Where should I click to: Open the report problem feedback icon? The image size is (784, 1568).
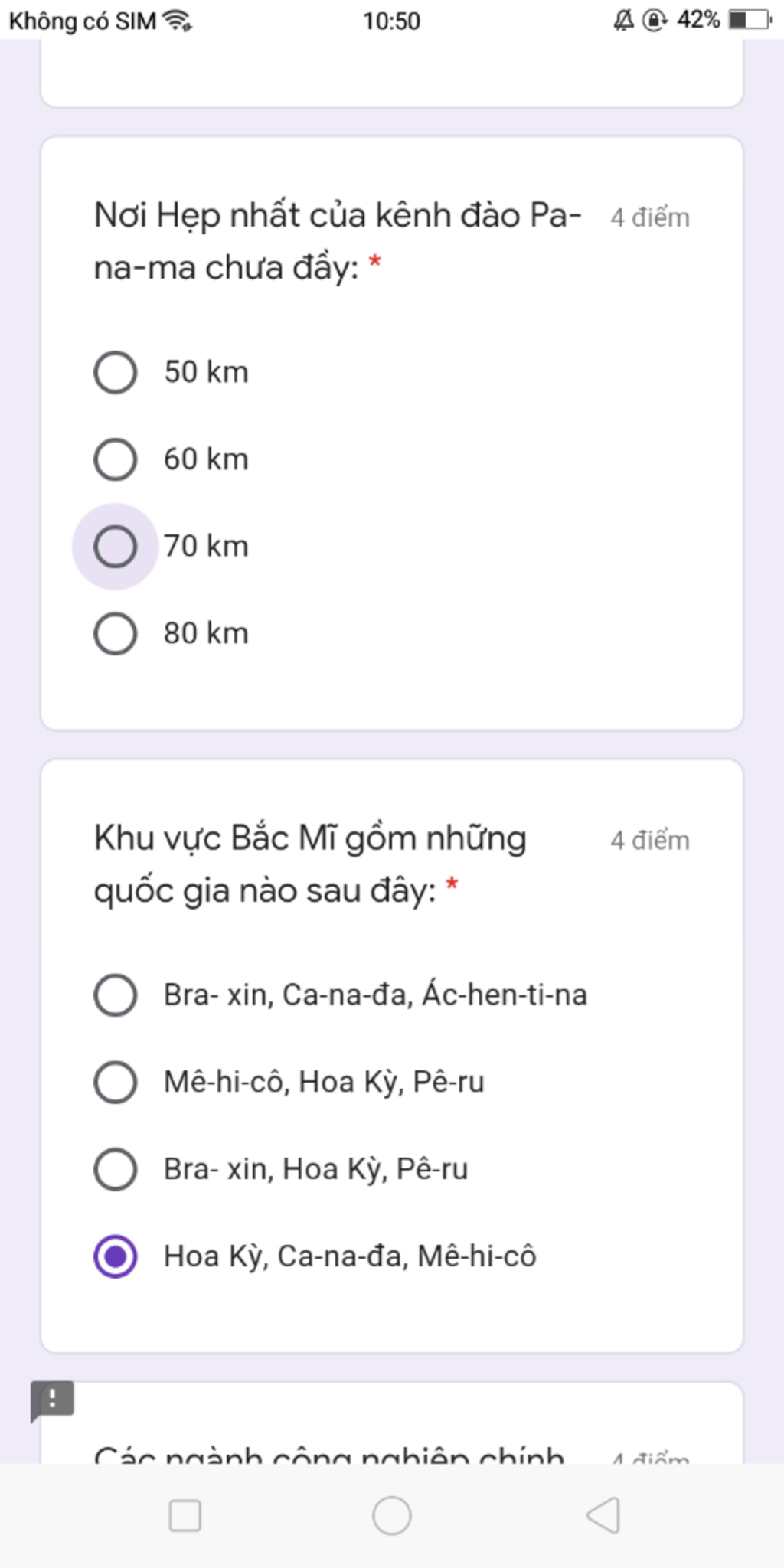pos(52,1401)
